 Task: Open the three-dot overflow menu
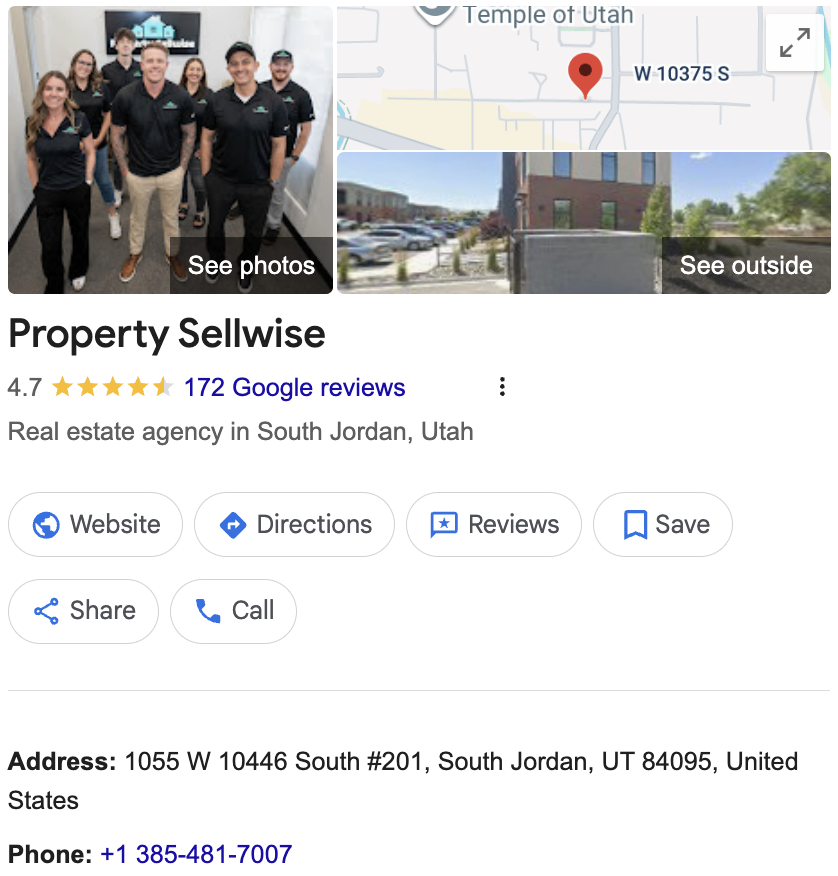point(502,387)
